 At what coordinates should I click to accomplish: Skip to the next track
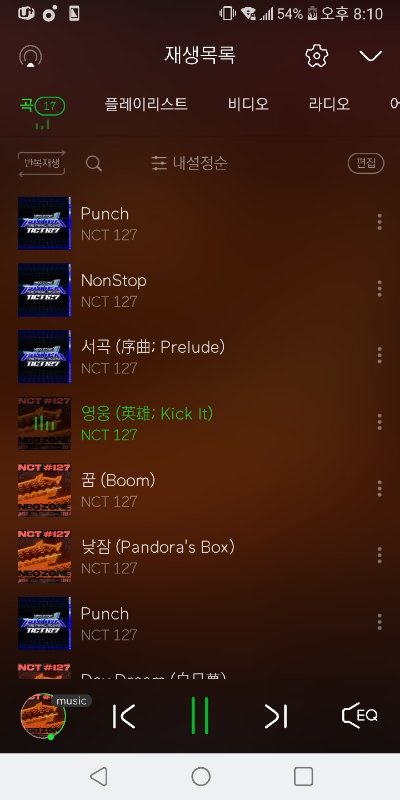tap(276, 716)
